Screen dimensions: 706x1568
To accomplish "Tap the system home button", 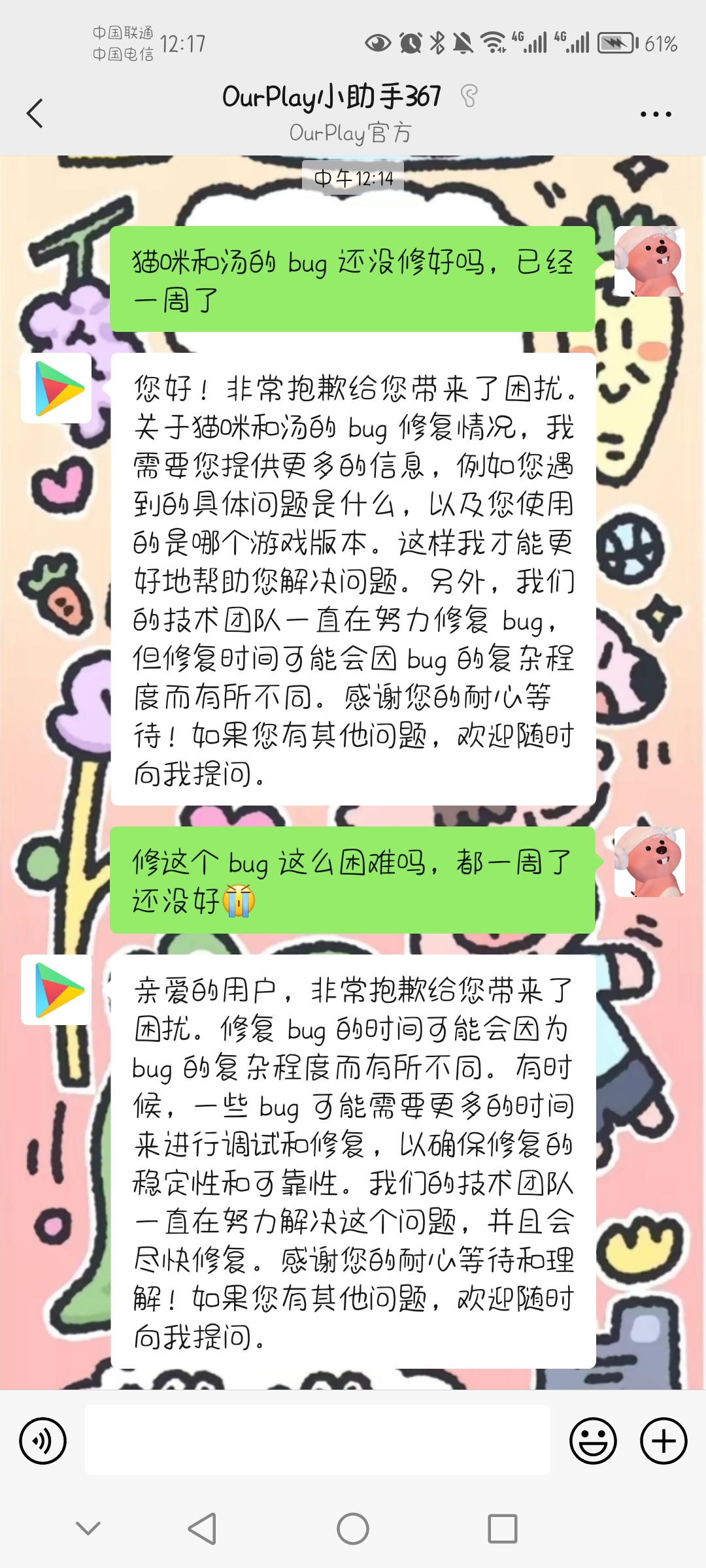I will (x=353, y=1529).
